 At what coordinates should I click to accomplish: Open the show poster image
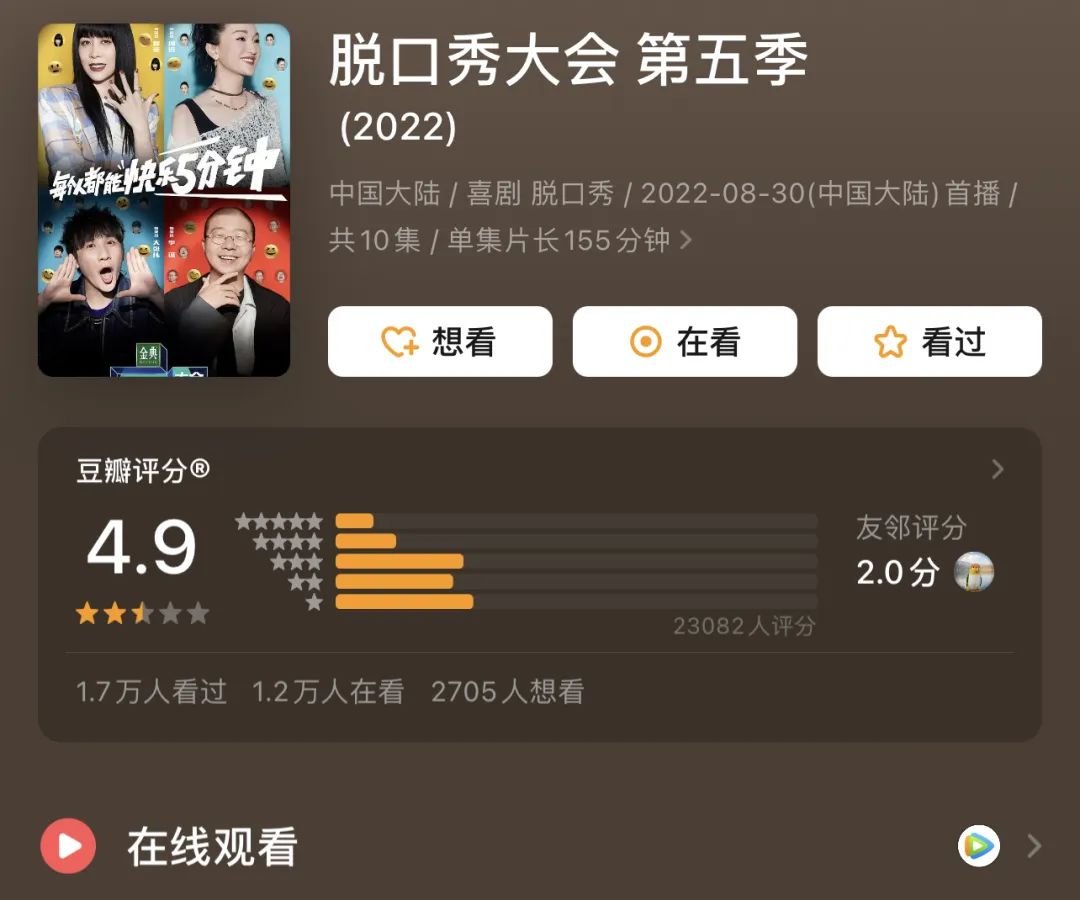click(x=164, y=200)
